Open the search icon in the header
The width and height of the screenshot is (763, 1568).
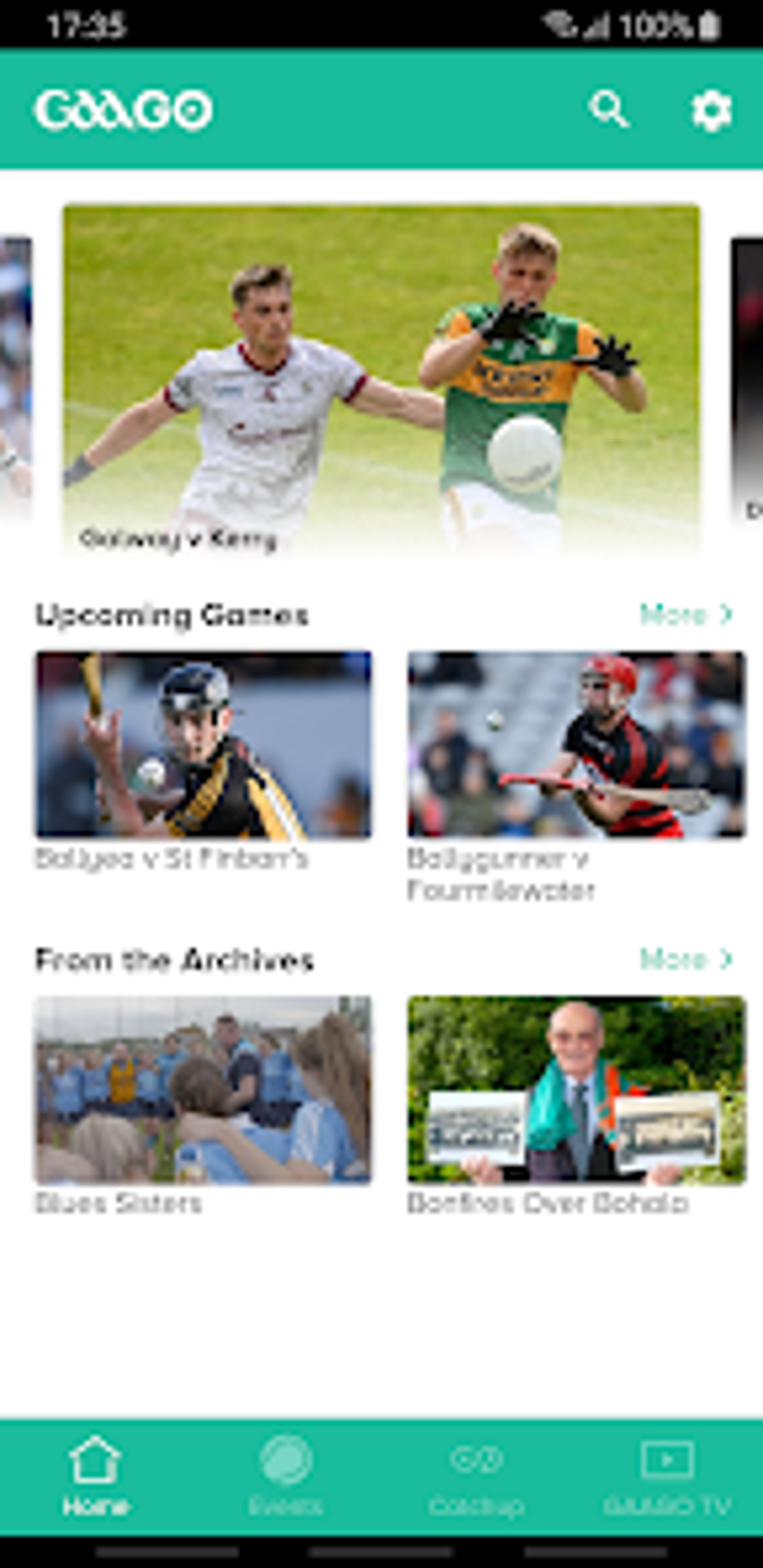(609, 111)
